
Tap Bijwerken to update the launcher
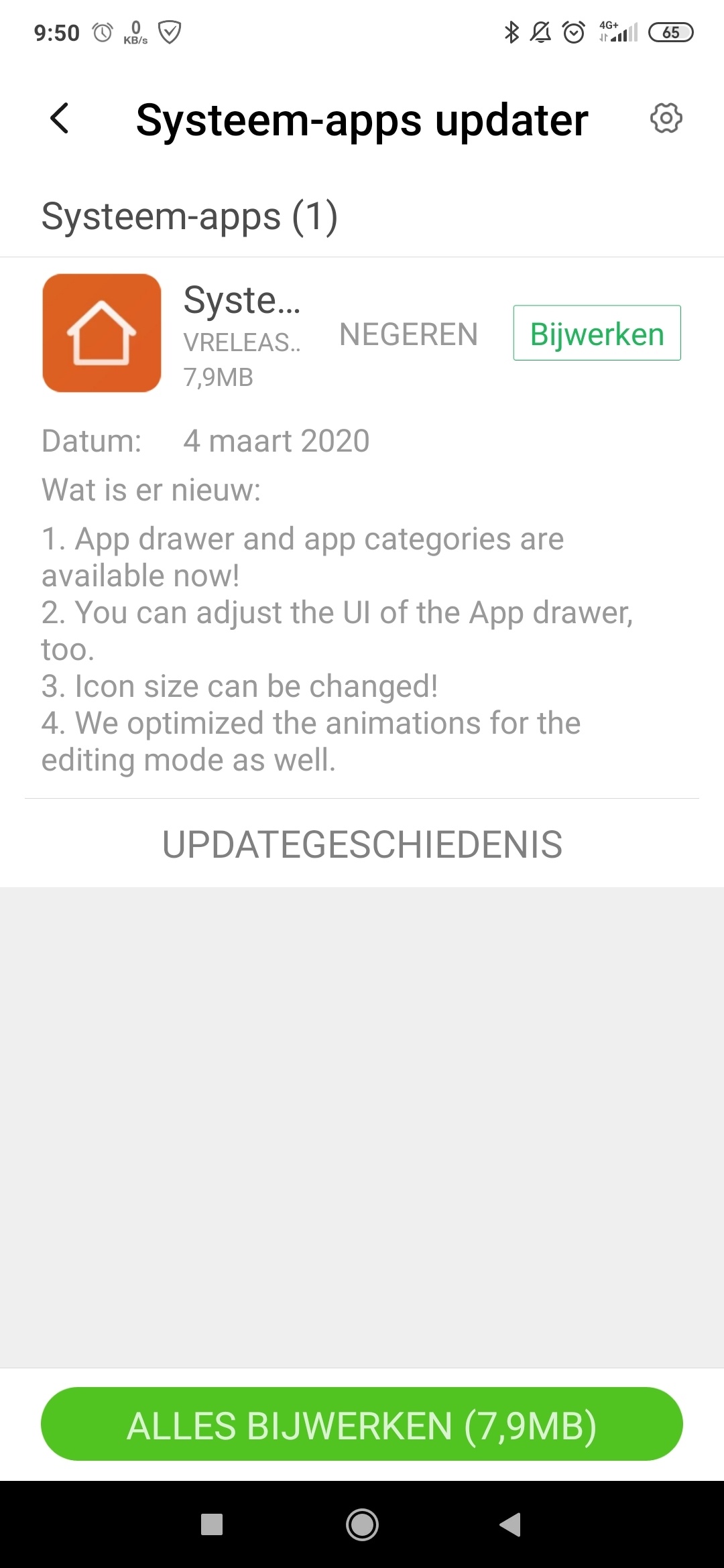click(597, 333)
